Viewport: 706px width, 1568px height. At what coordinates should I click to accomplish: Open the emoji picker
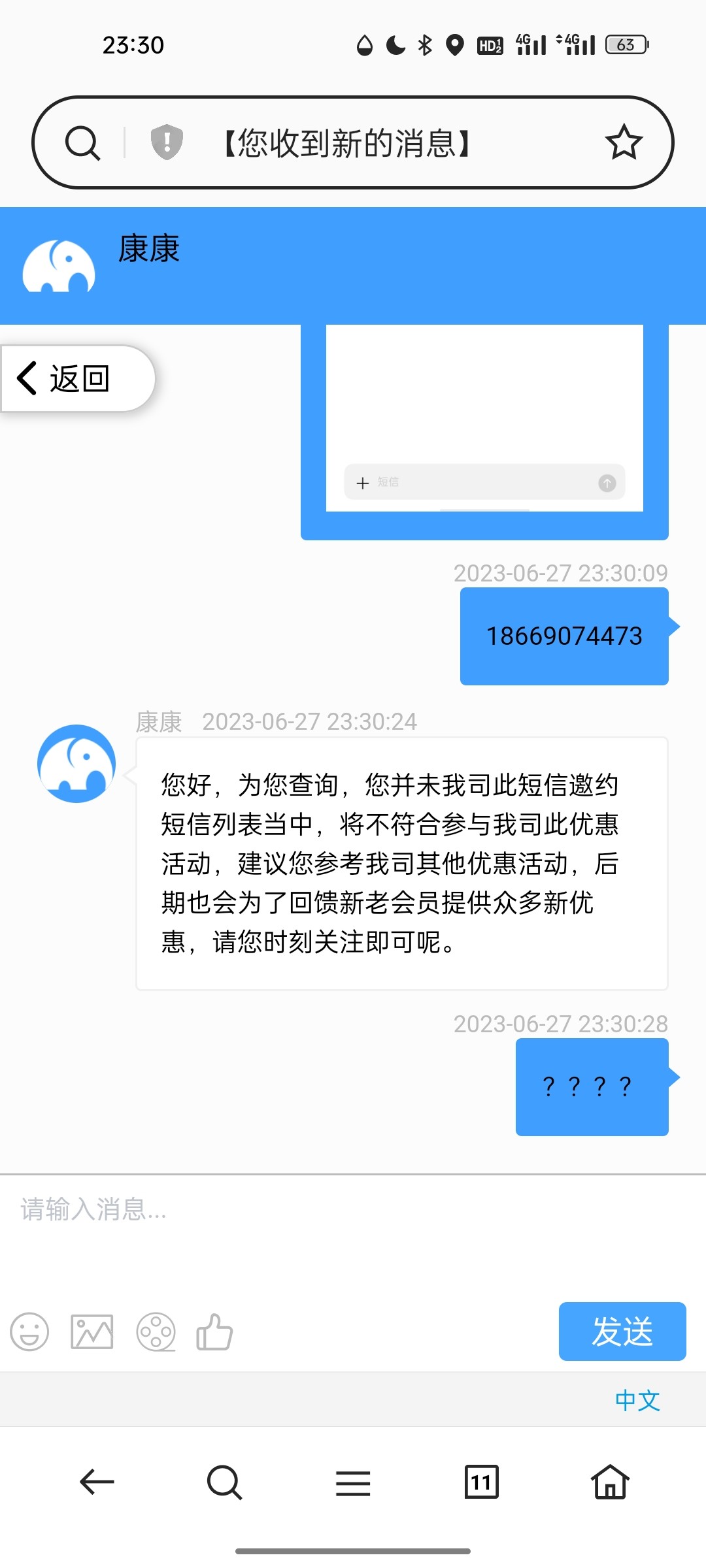click(29, 1333)
